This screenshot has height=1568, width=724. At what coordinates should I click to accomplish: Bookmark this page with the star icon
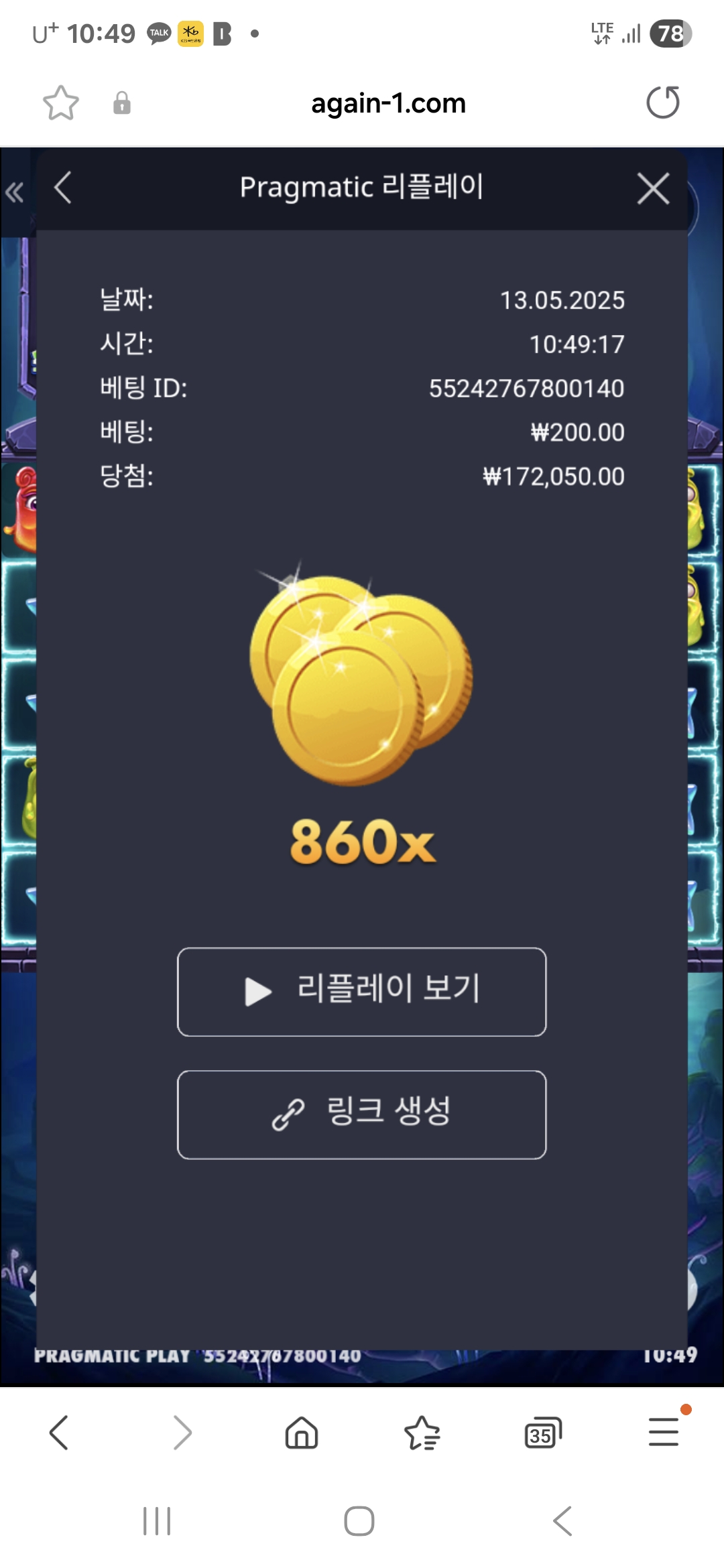(61, 103)
